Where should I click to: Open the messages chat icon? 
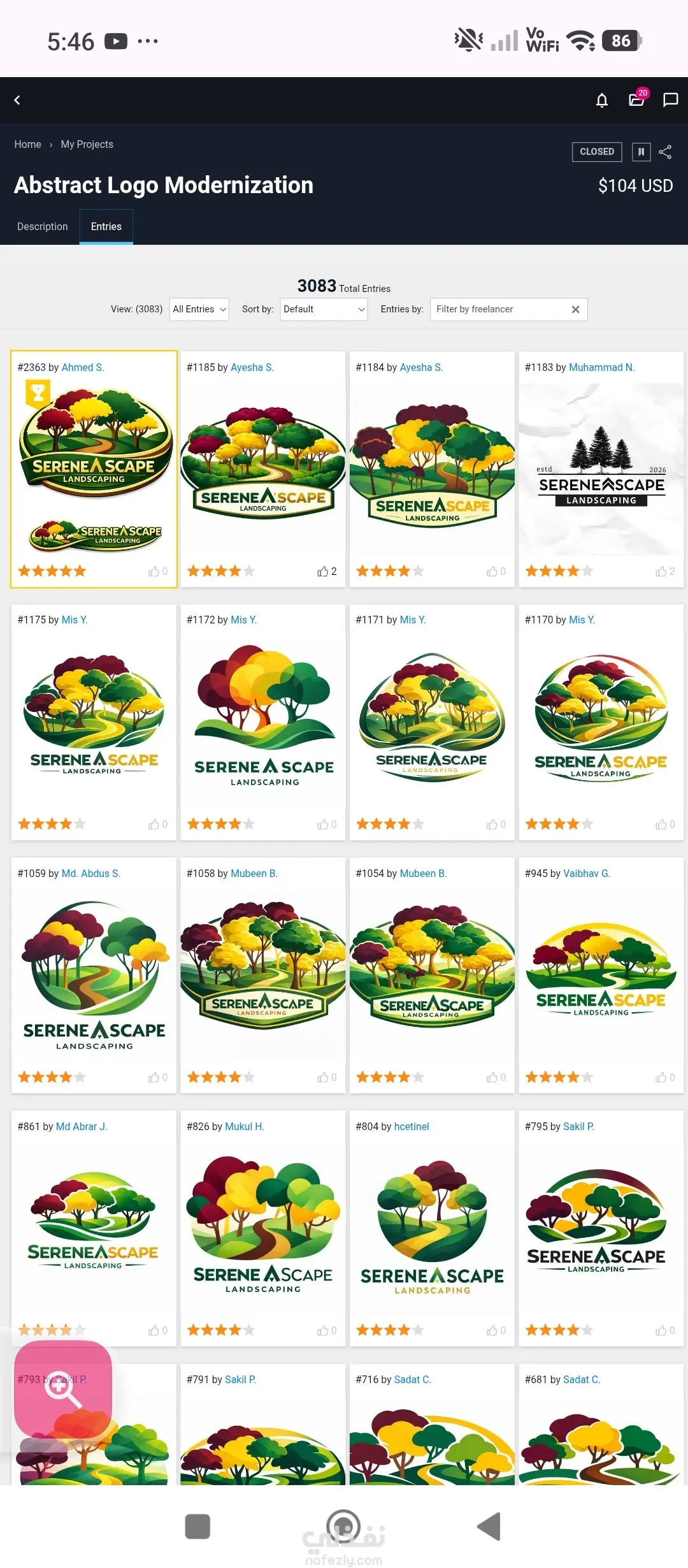(670, 100)
